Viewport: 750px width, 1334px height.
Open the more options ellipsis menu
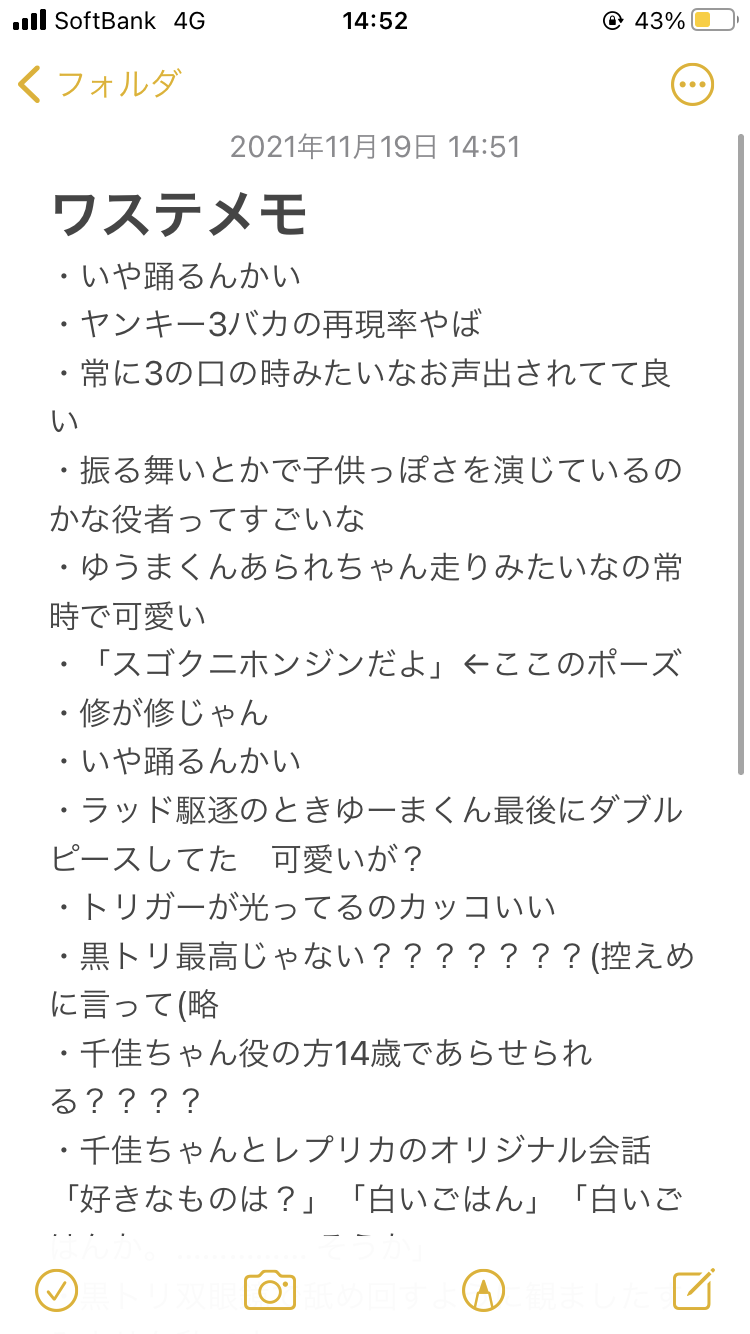tap(693, 85)
